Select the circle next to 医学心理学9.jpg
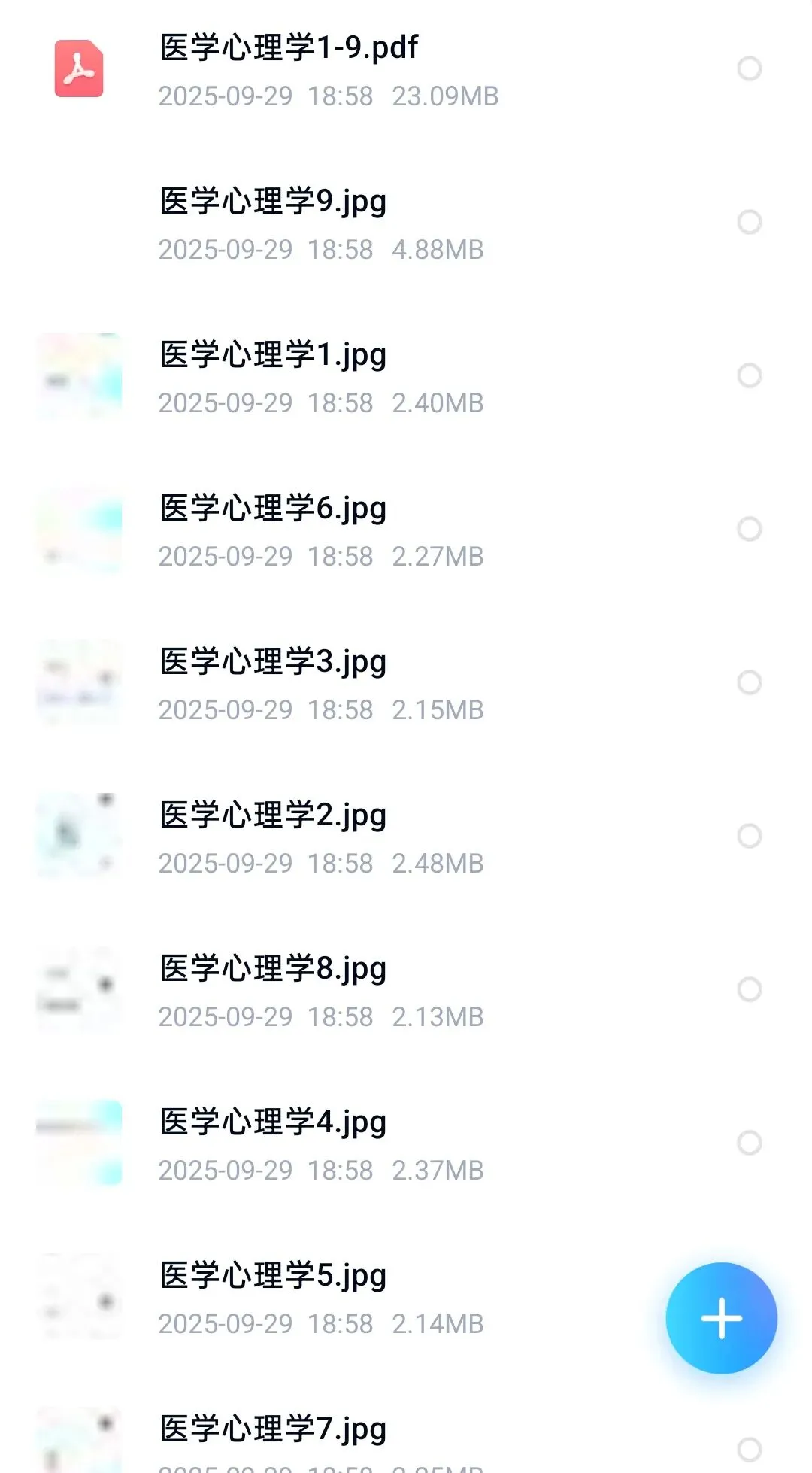812x1473 pixels. tap(749, 222)
